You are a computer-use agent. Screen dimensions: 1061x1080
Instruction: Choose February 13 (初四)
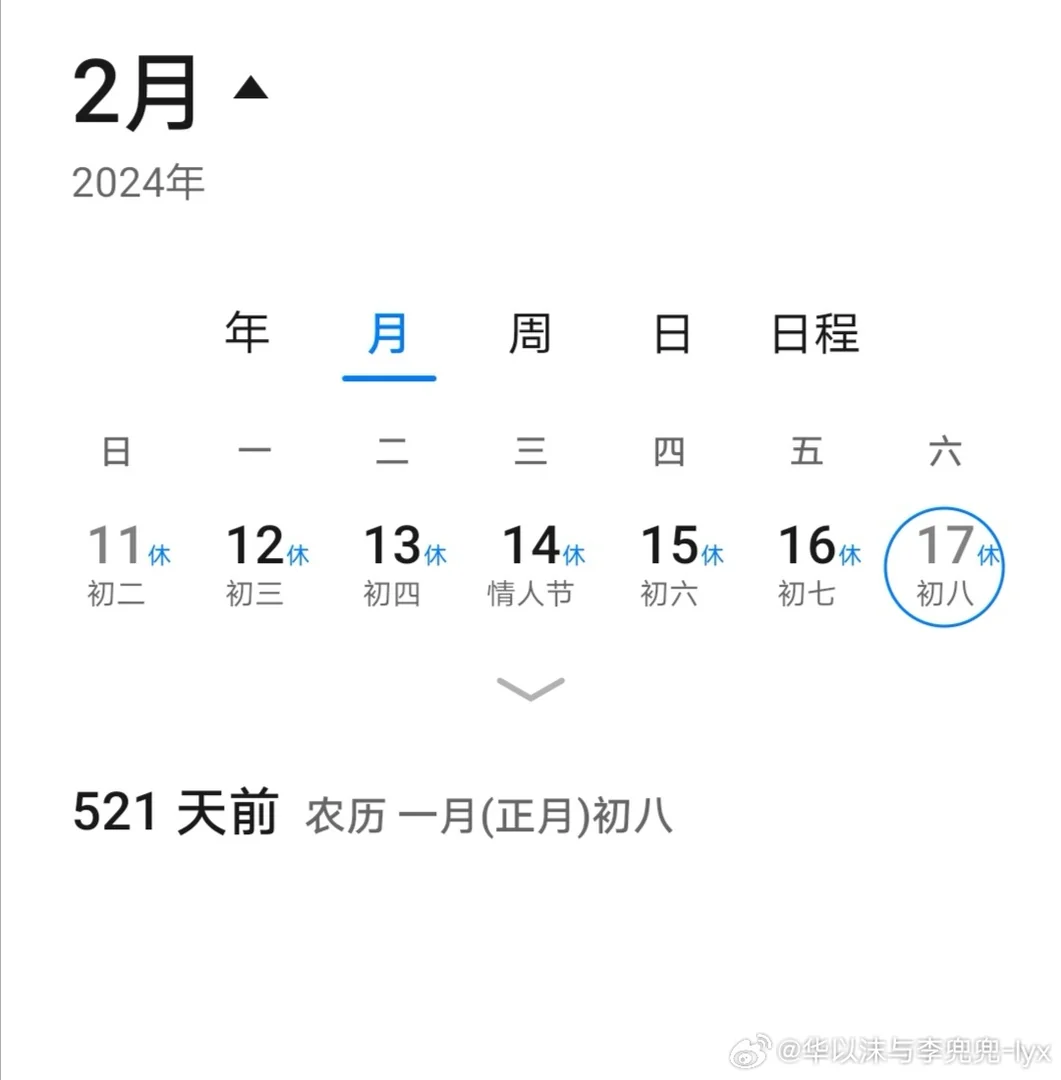[392, 565]
